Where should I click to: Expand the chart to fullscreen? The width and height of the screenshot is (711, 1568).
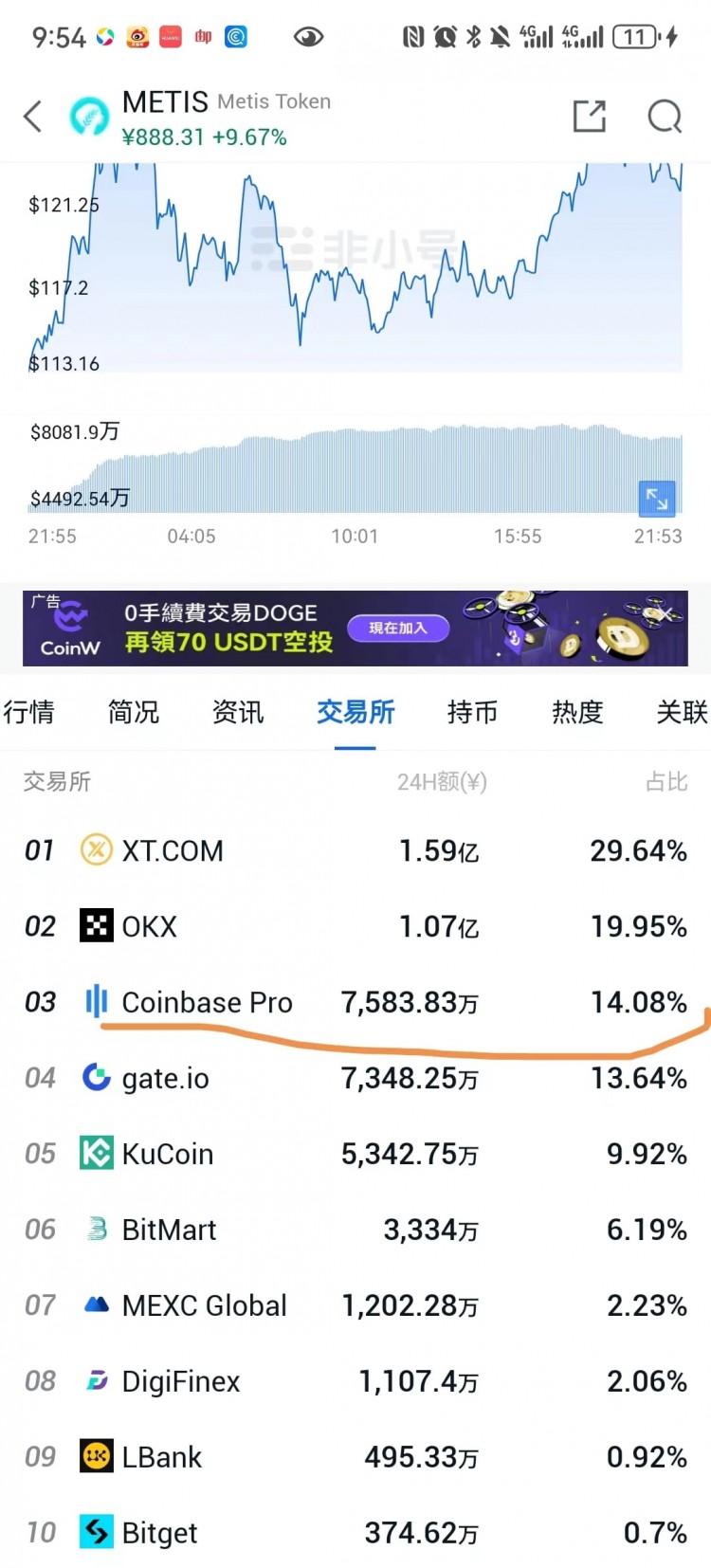(657, 498)
